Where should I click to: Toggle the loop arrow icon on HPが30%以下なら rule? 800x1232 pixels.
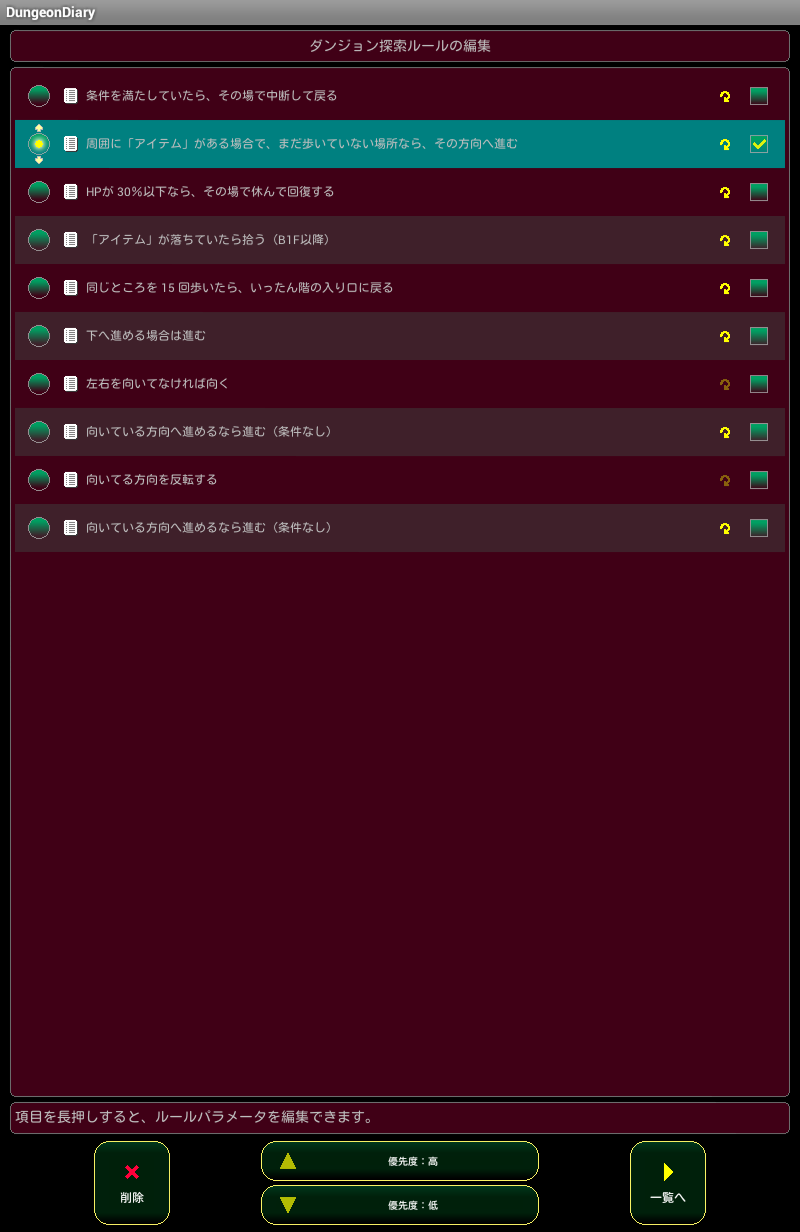(725, 192)
